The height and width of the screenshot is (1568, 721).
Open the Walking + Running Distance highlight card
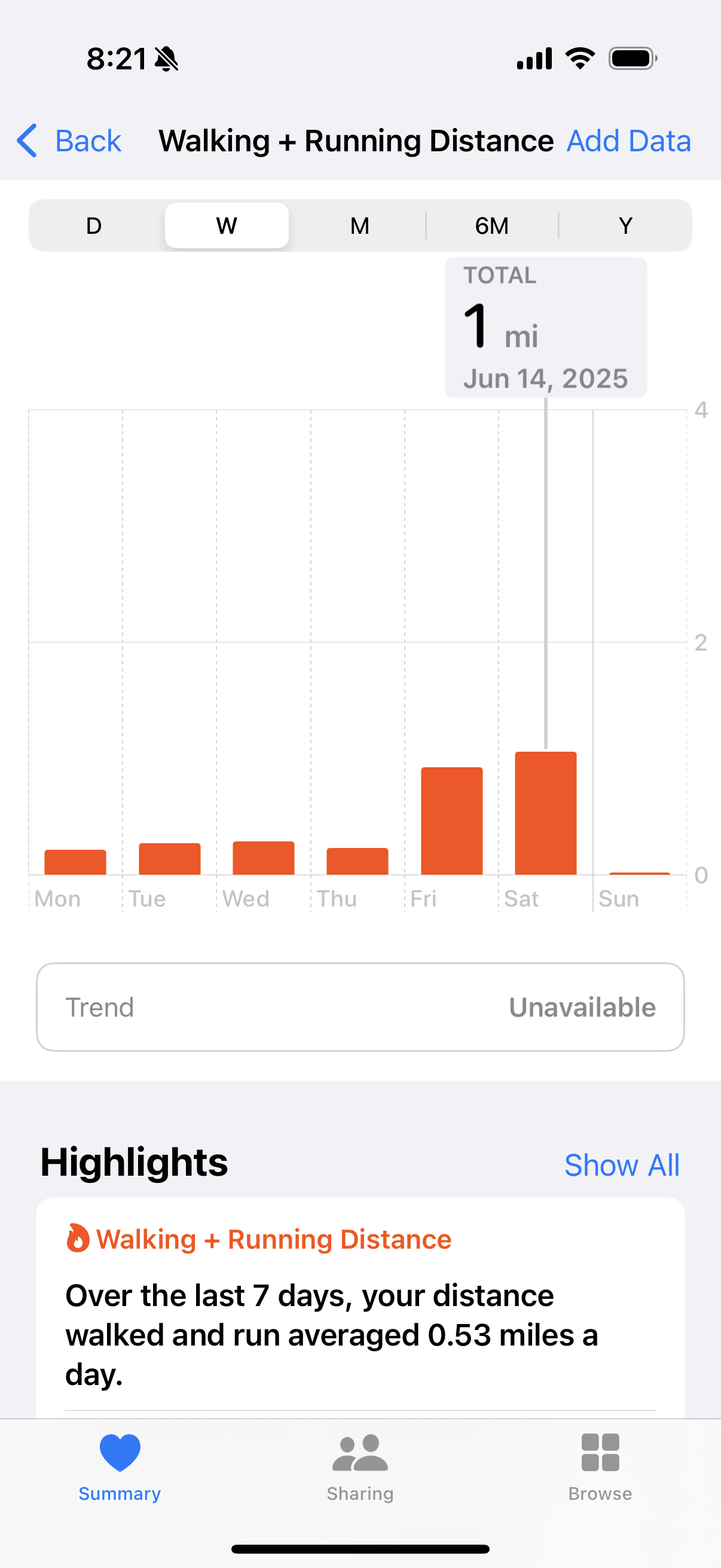(360, 1308)
